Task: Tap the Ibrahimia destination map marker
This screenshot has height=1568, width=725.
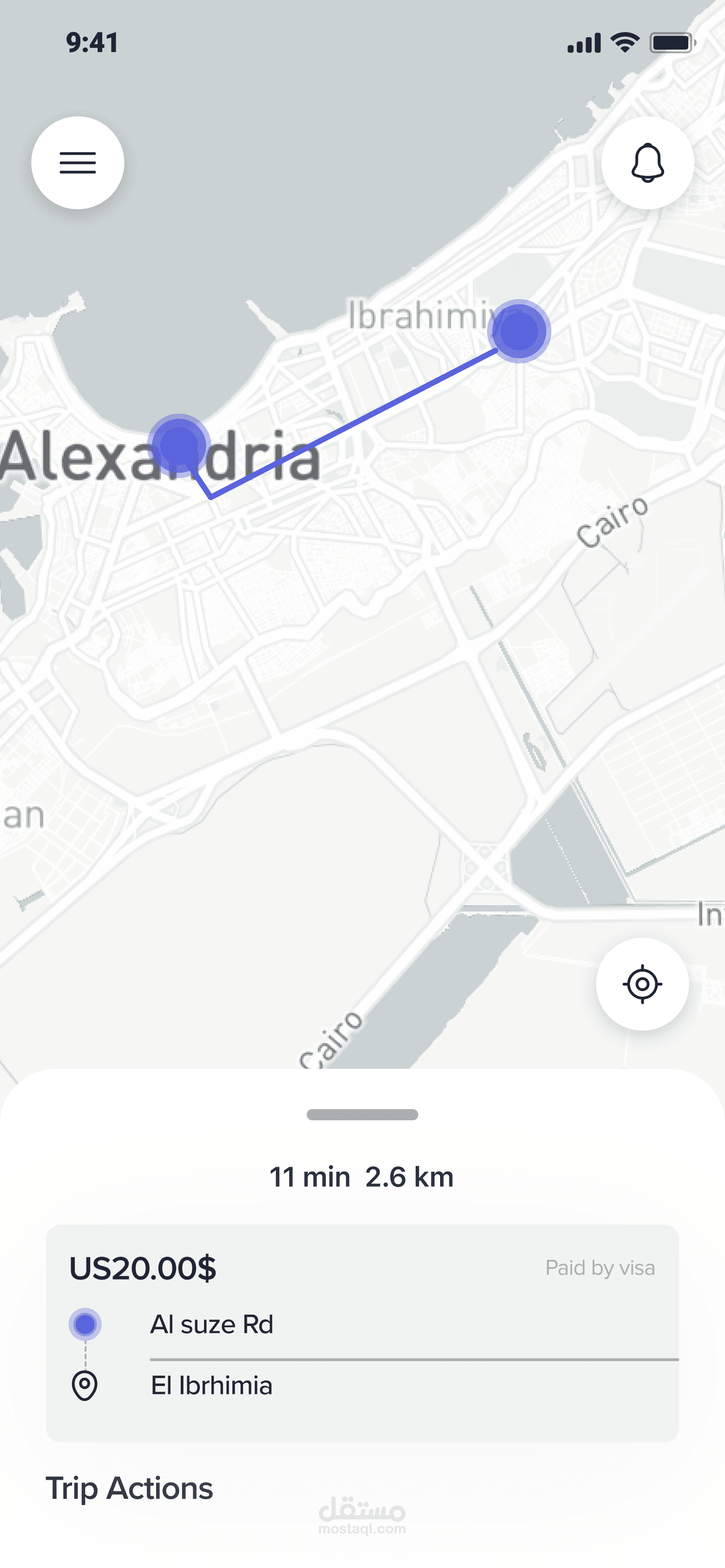Action: (x=519, y=331)
